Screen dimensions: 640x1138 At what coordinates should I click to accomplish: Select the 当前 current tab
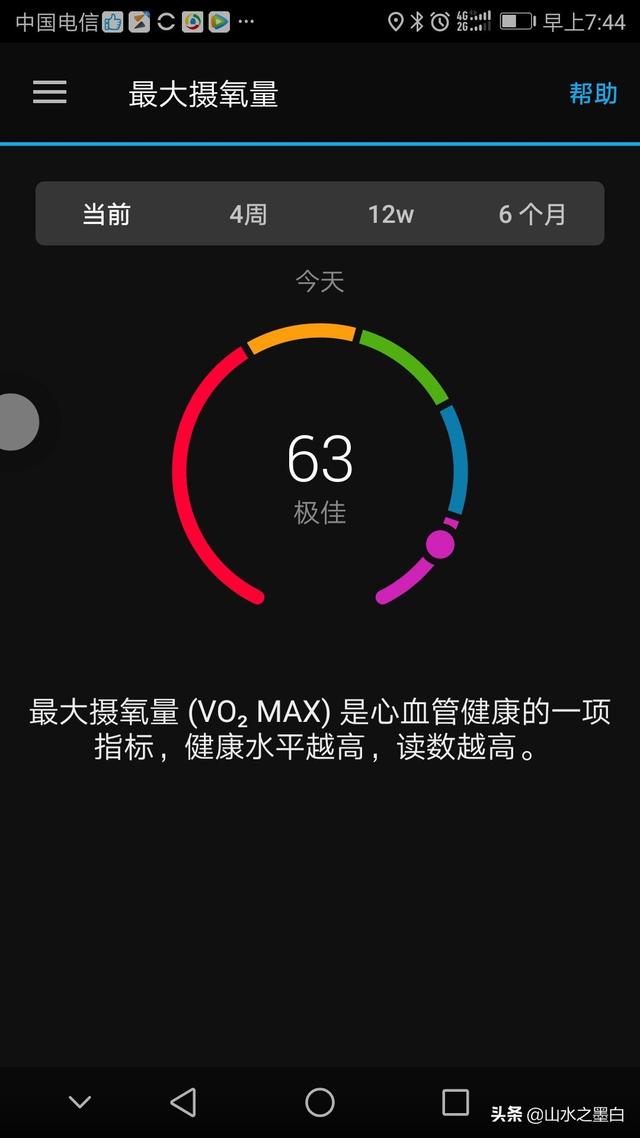106,214
